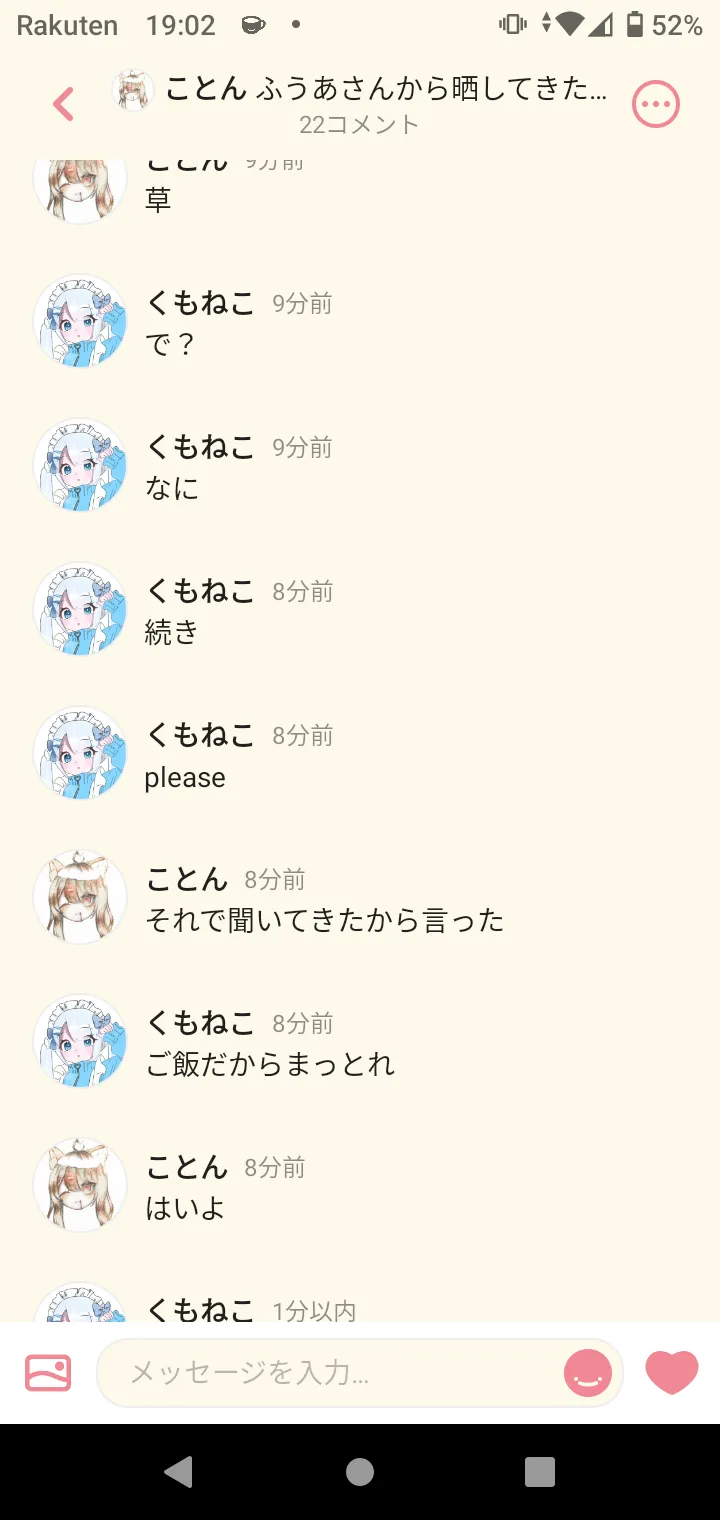Viewport: 720px width, 1520px height.
Task: Send a heart like
Action: click(x=672, y=1372)
